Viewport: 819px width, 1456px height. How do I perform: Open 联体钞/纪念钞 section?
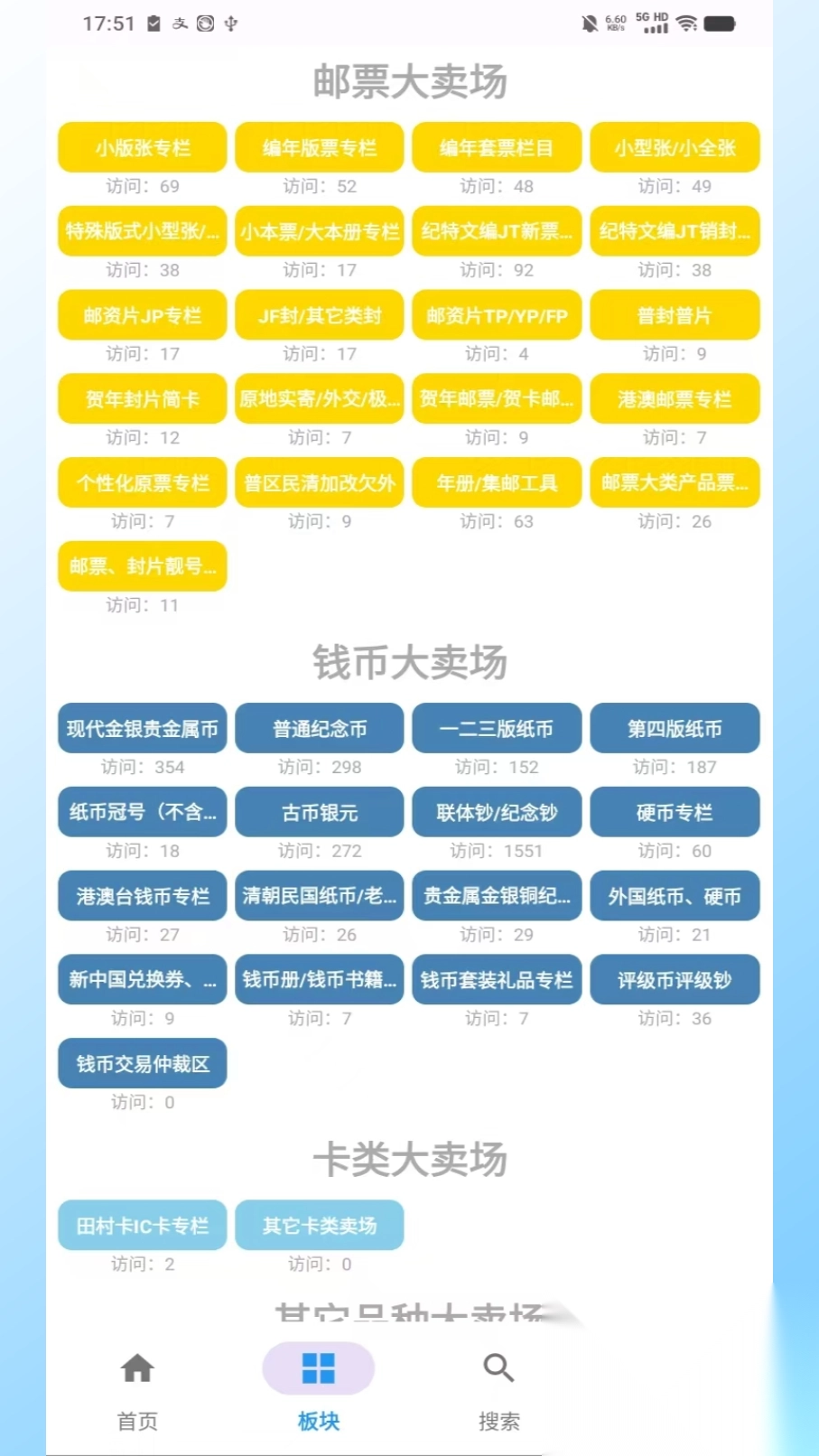tap(497, 812)
